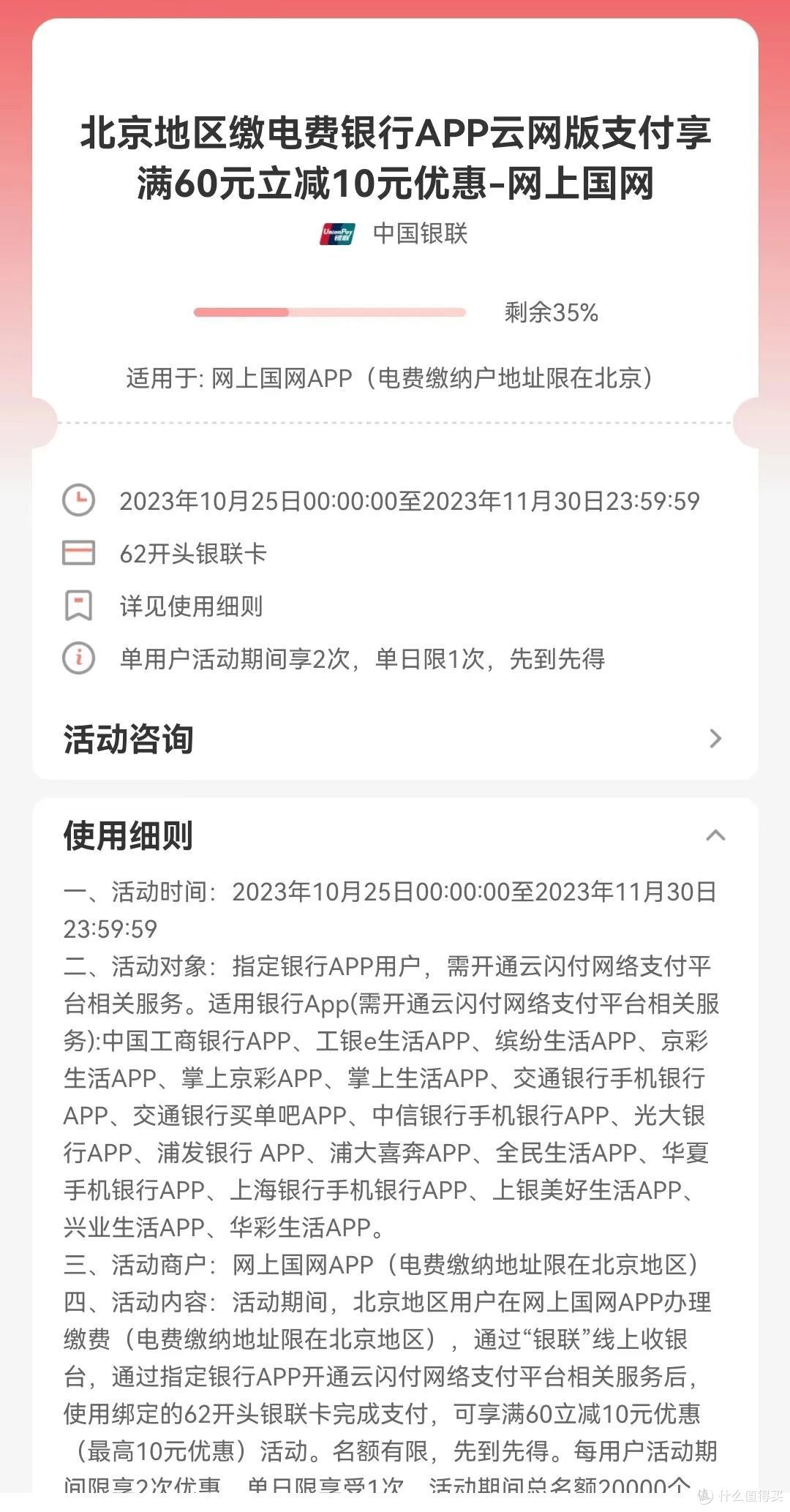Click the 适用于 网上国网APP description line
Viewport: 790px width, 1512px height.
tap(395, 377)
